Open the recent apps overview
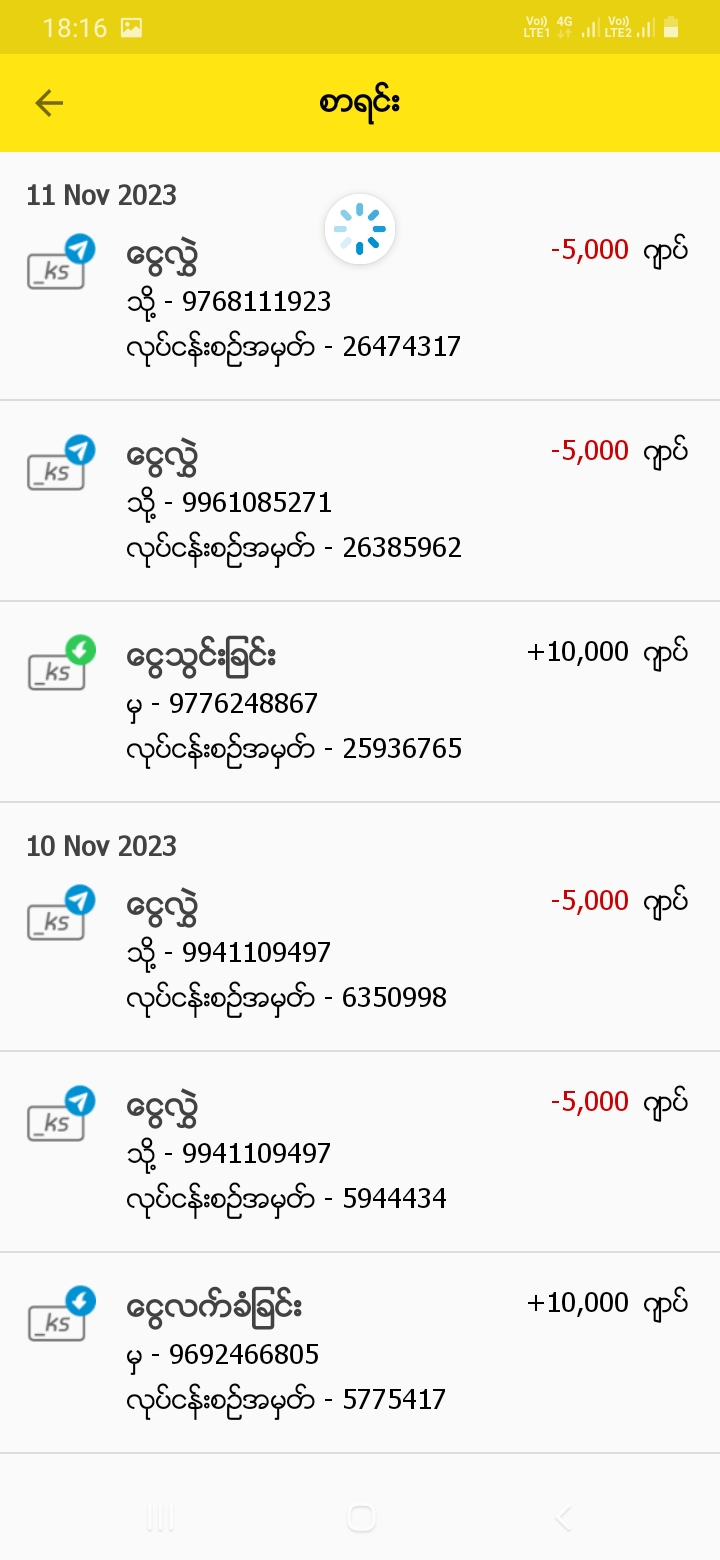 160,1518
